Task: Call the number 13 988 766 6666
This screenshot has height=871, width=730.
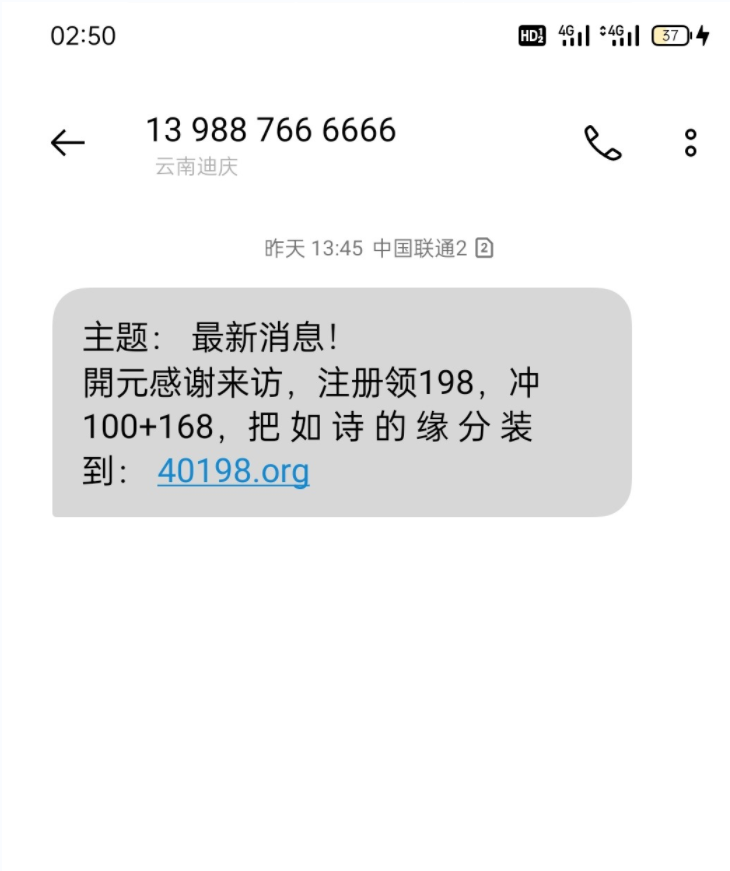Action: click(602, 143)
